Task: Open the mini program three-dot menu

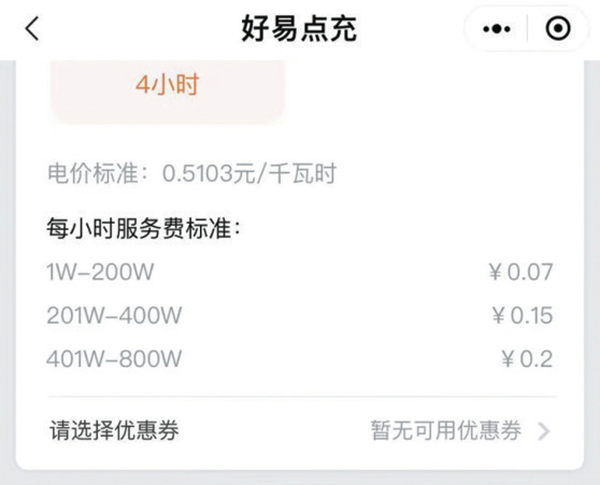Action: (496, 29)
